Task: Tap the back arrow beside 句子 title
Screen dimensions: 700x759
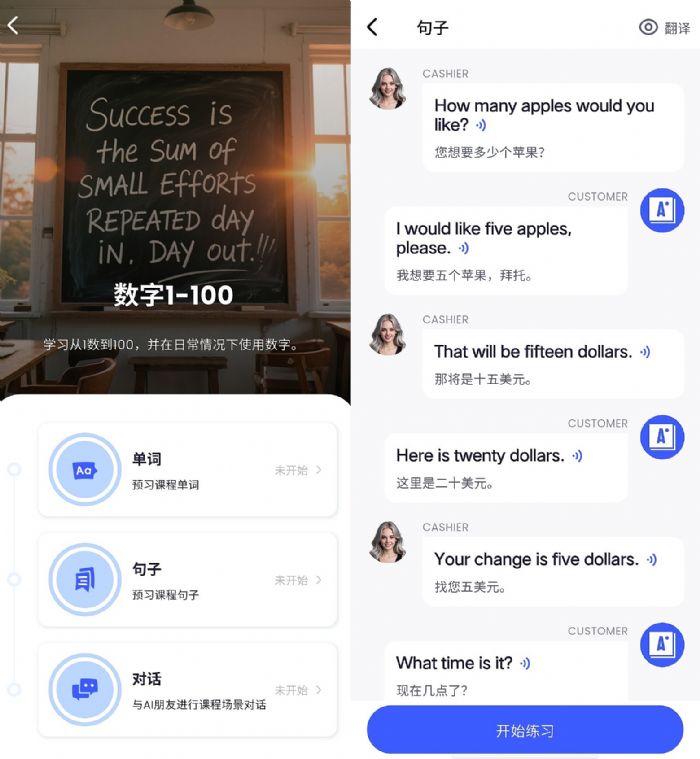Action: (373, 27)
